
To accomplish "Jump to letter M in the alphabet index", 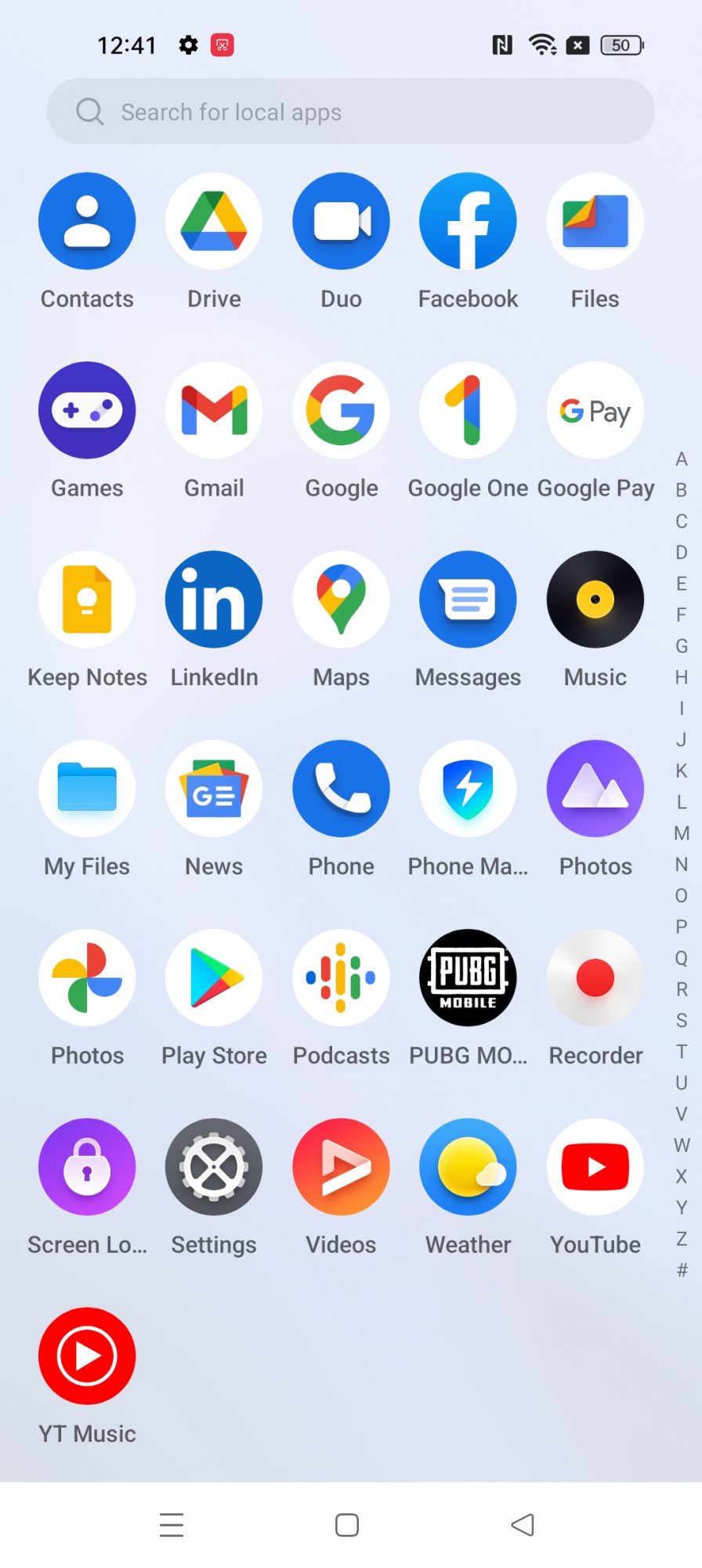I will (682, 833).
